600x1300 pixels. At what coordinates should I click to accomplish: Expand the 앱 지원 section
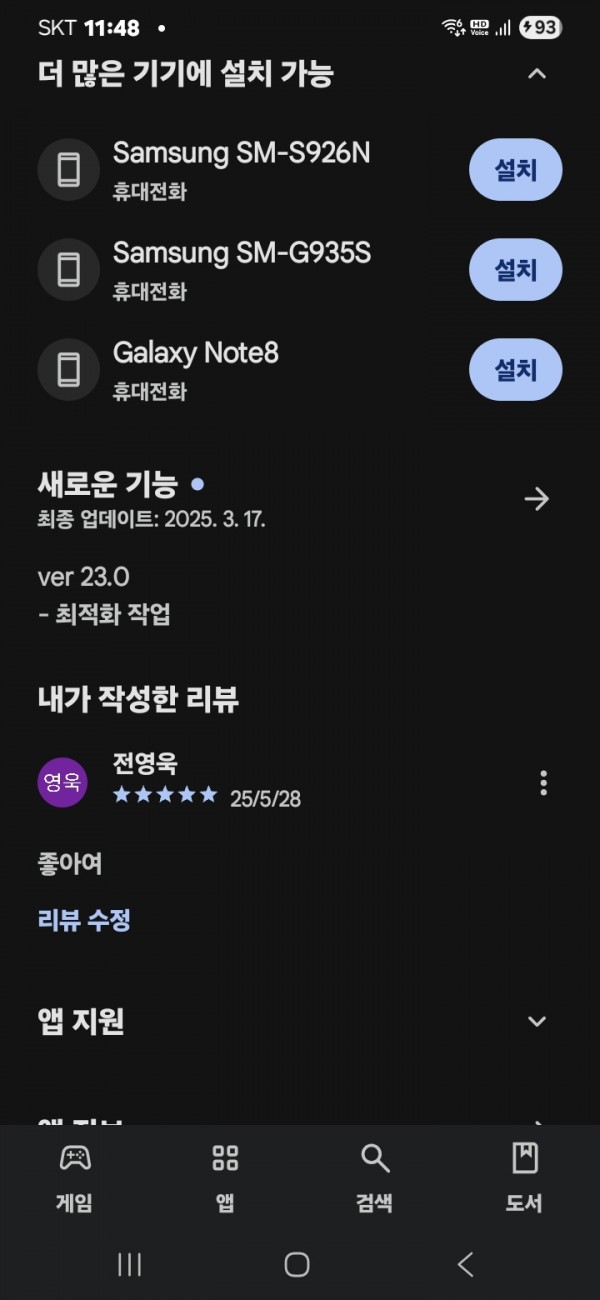pyautogui.click(x=537, y=1021)
